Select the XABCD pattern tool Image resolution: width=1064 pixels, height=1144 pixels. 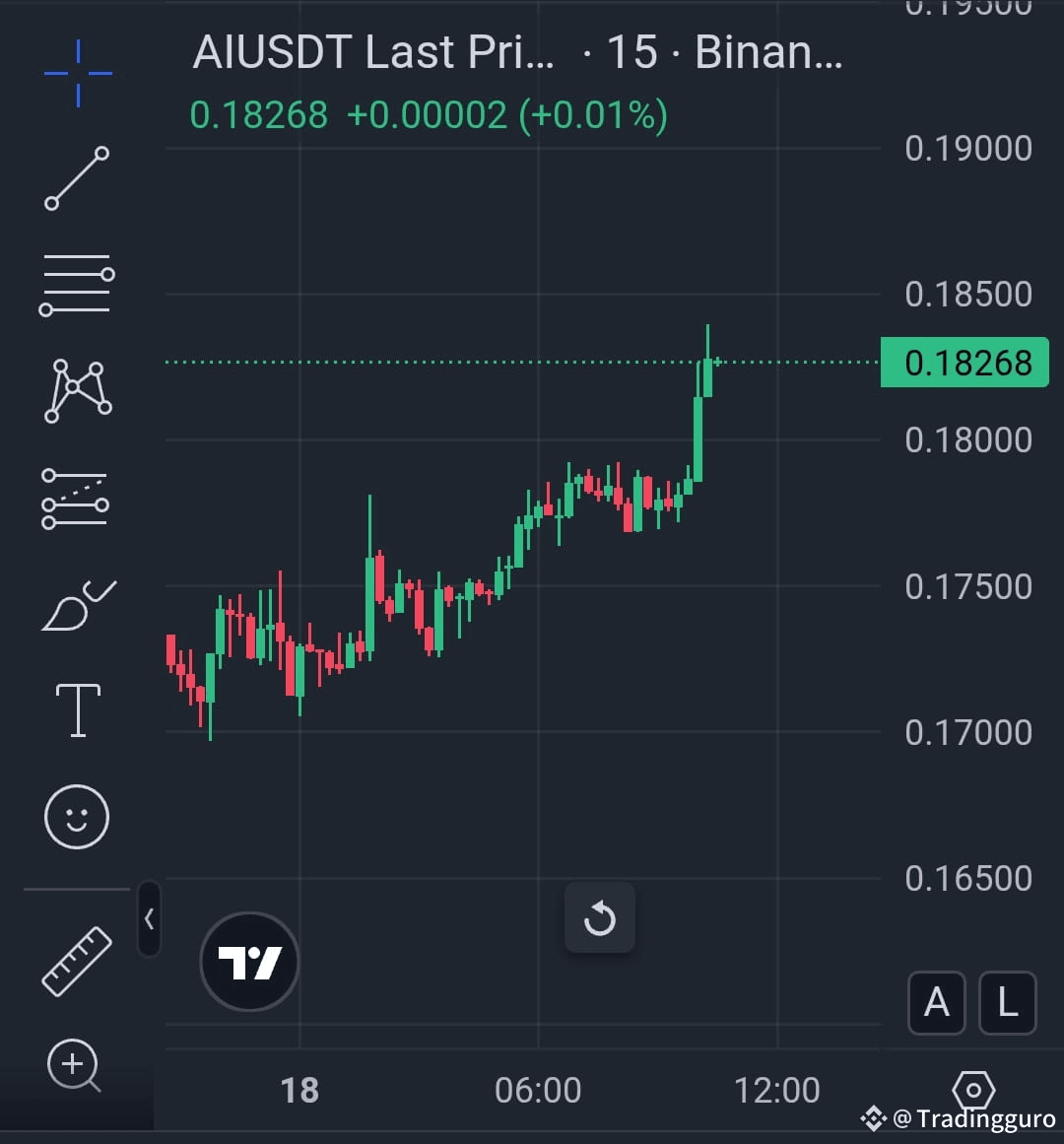[x=77, y=391]
